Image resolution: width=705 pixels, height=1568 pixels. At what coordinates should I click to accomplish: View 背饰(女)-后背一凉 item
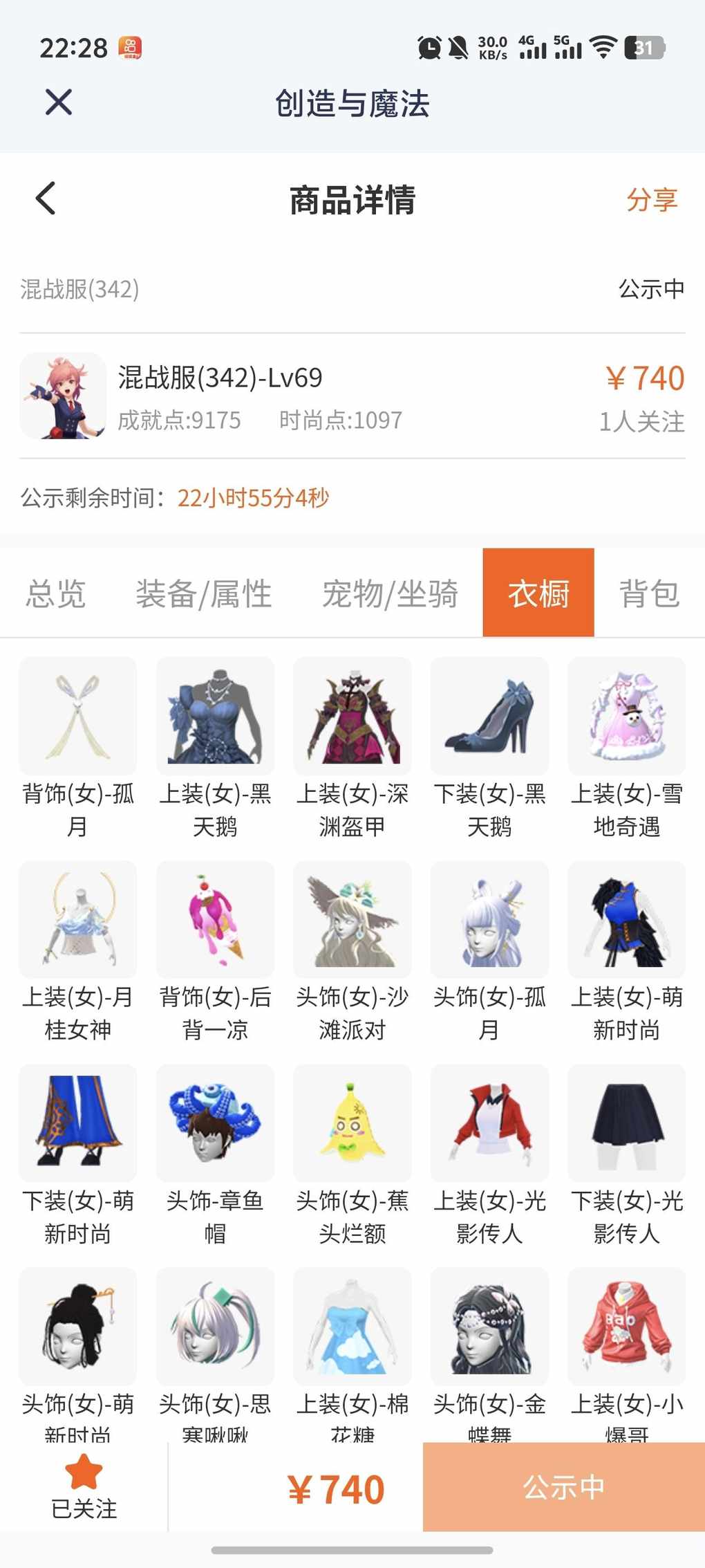tap(215, 951)
